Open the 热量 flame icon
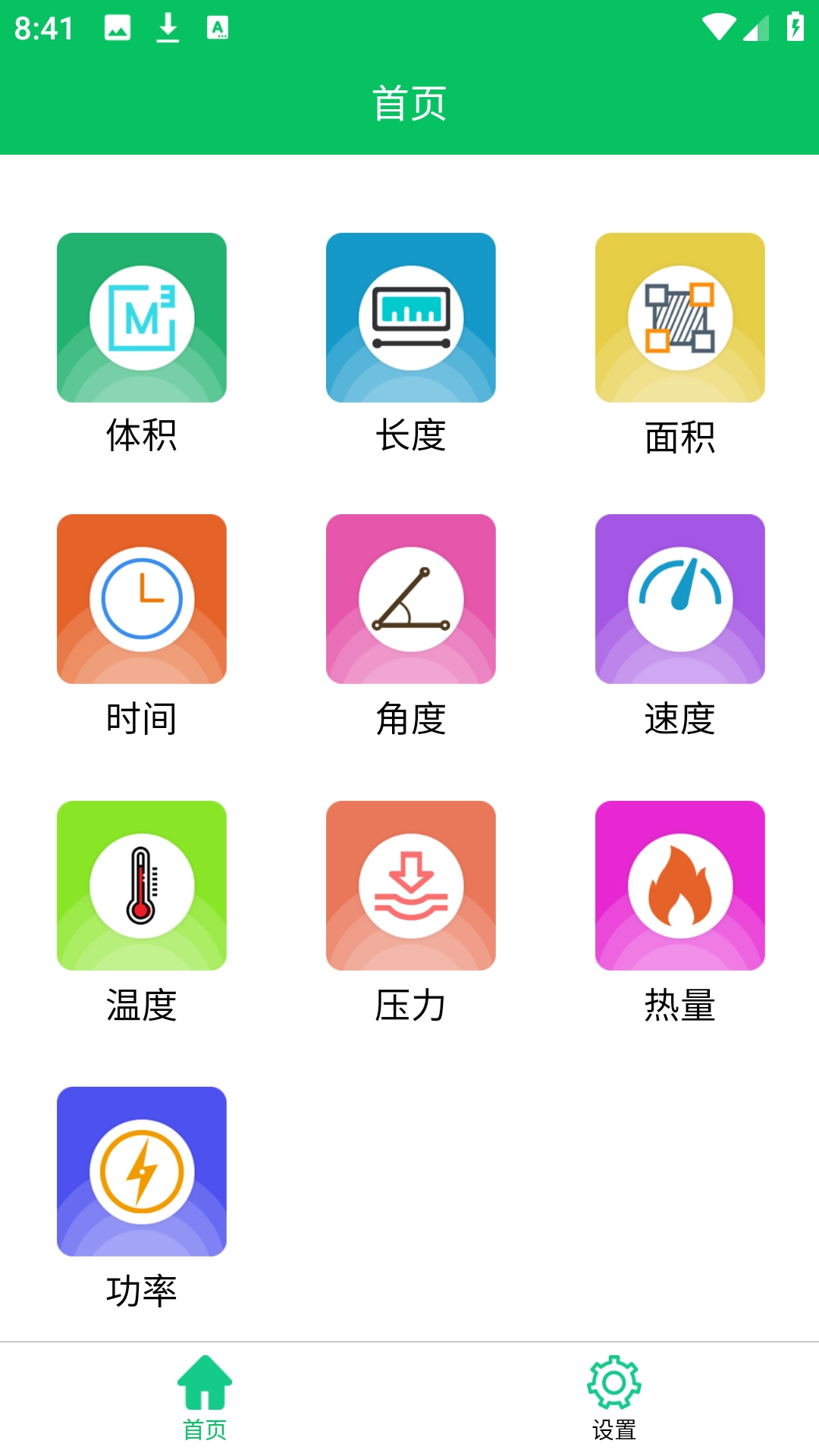Screen dimensions: 819x1456 (x=679, y=886)
